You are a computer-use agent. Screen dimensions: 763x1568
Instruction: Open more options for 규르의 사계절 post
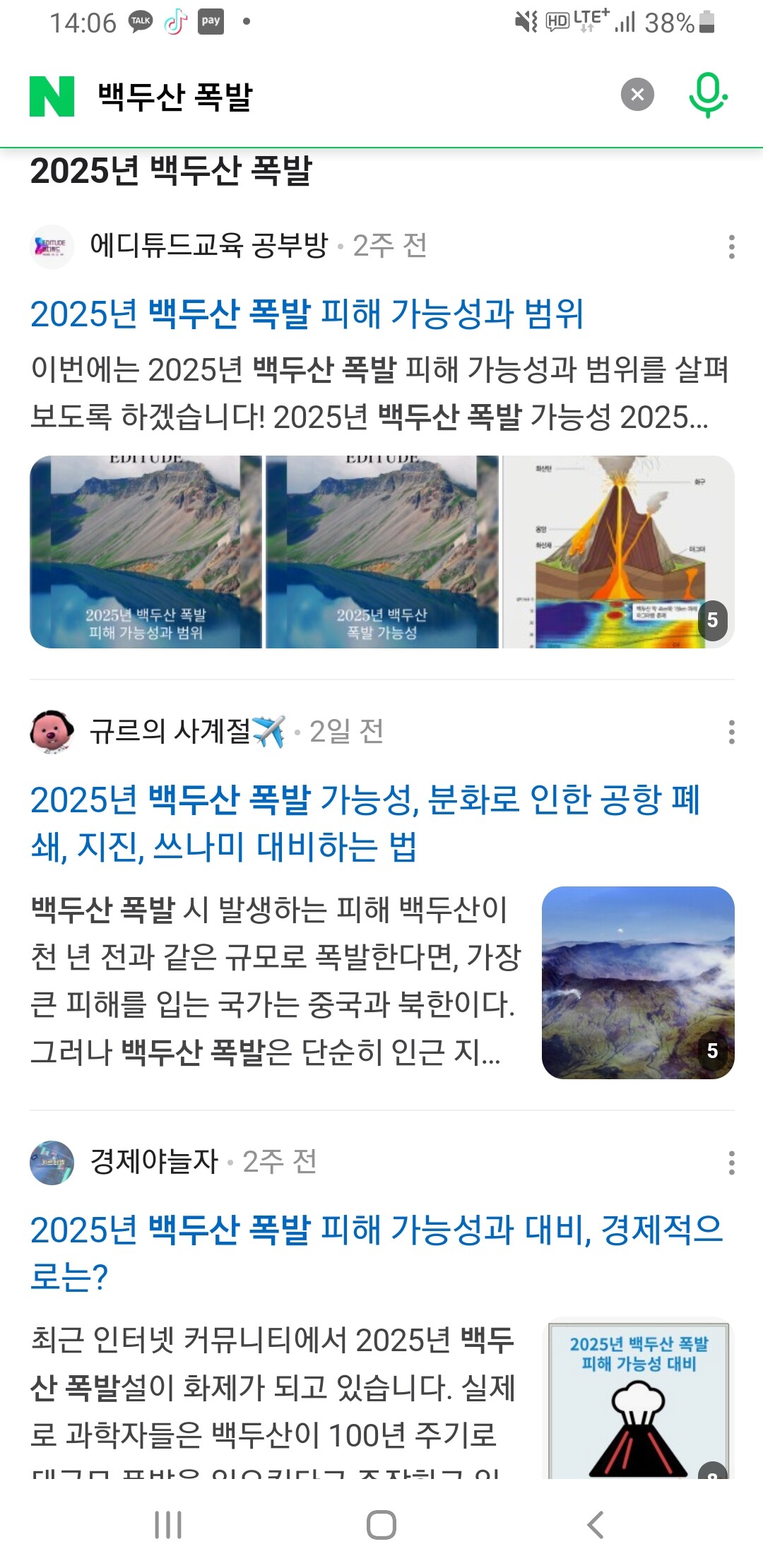point(731,732)
